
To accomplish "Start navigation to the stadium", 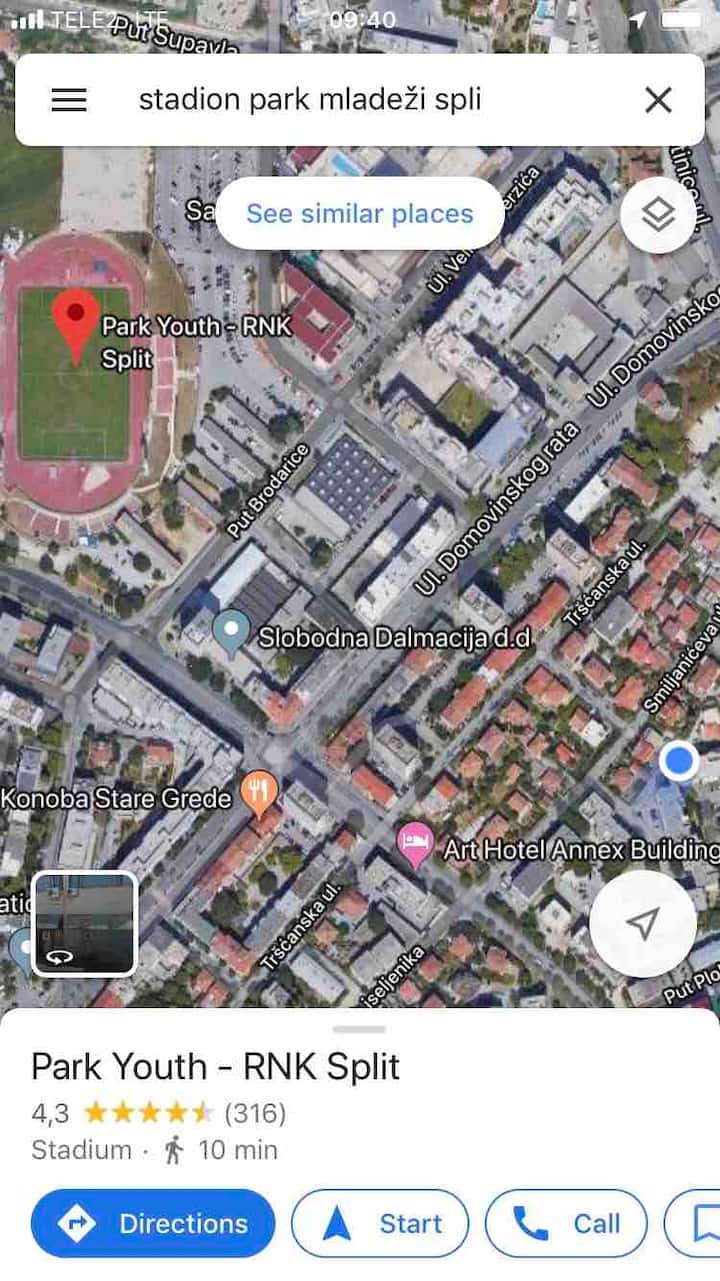I will [380, 1223].
